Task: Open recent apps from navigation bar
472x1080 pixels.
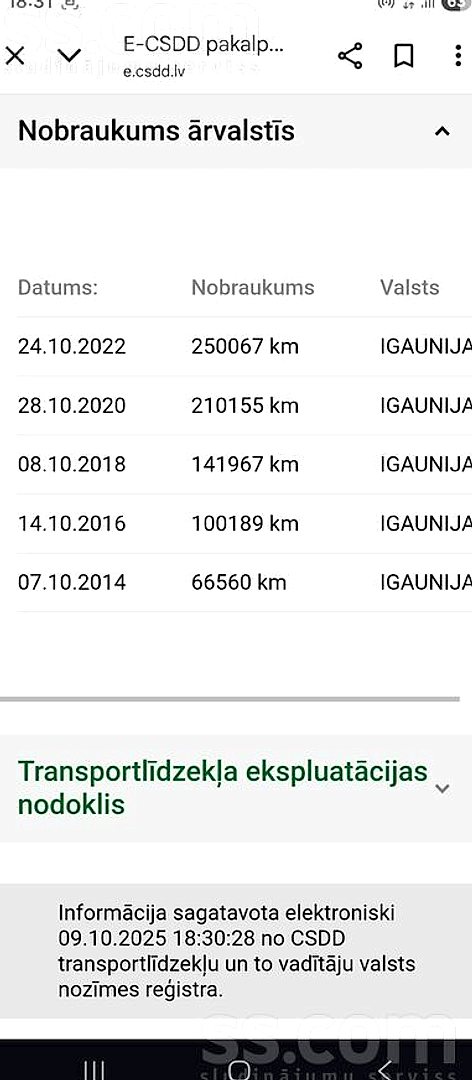Action: (94, 1070)
